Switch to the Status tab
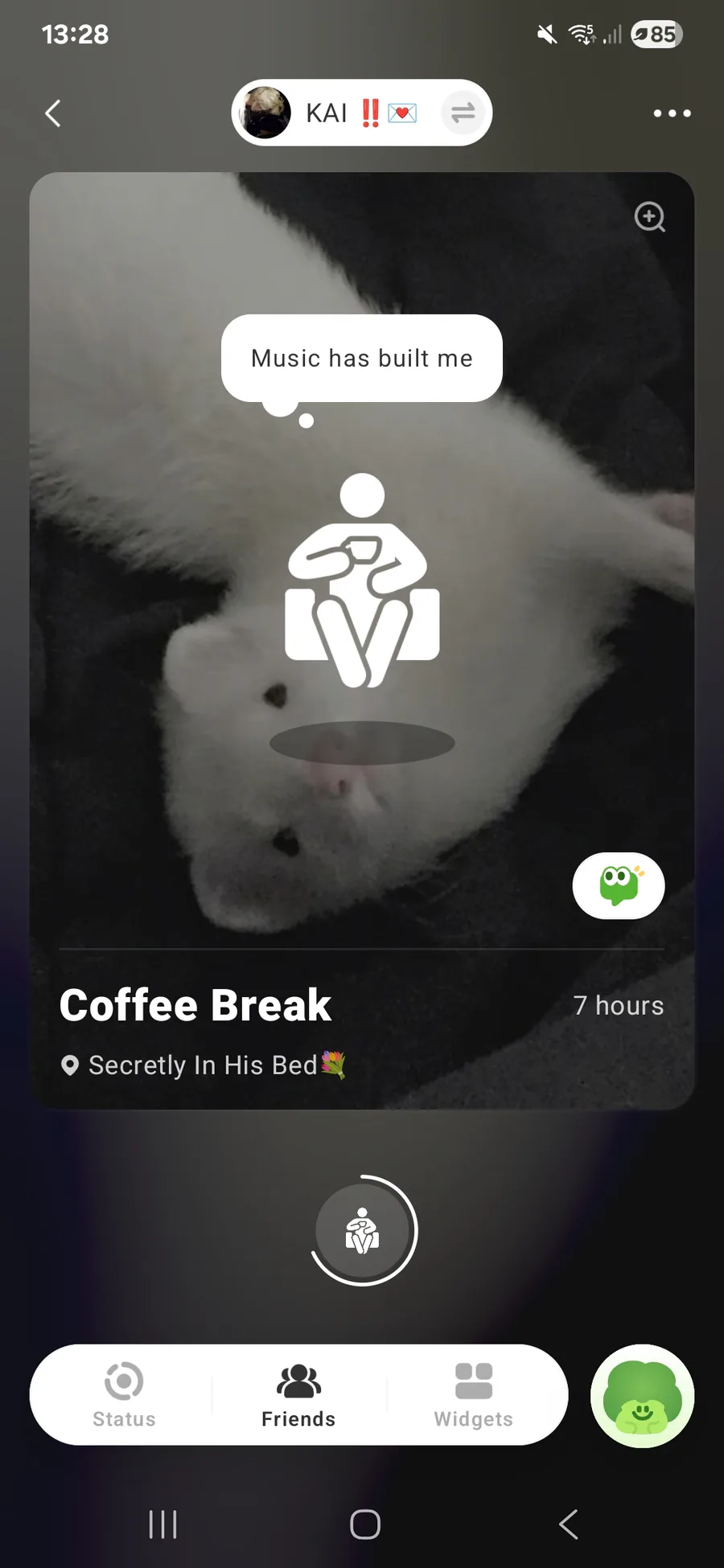The image size is (724, 1568). (124, 1395)
